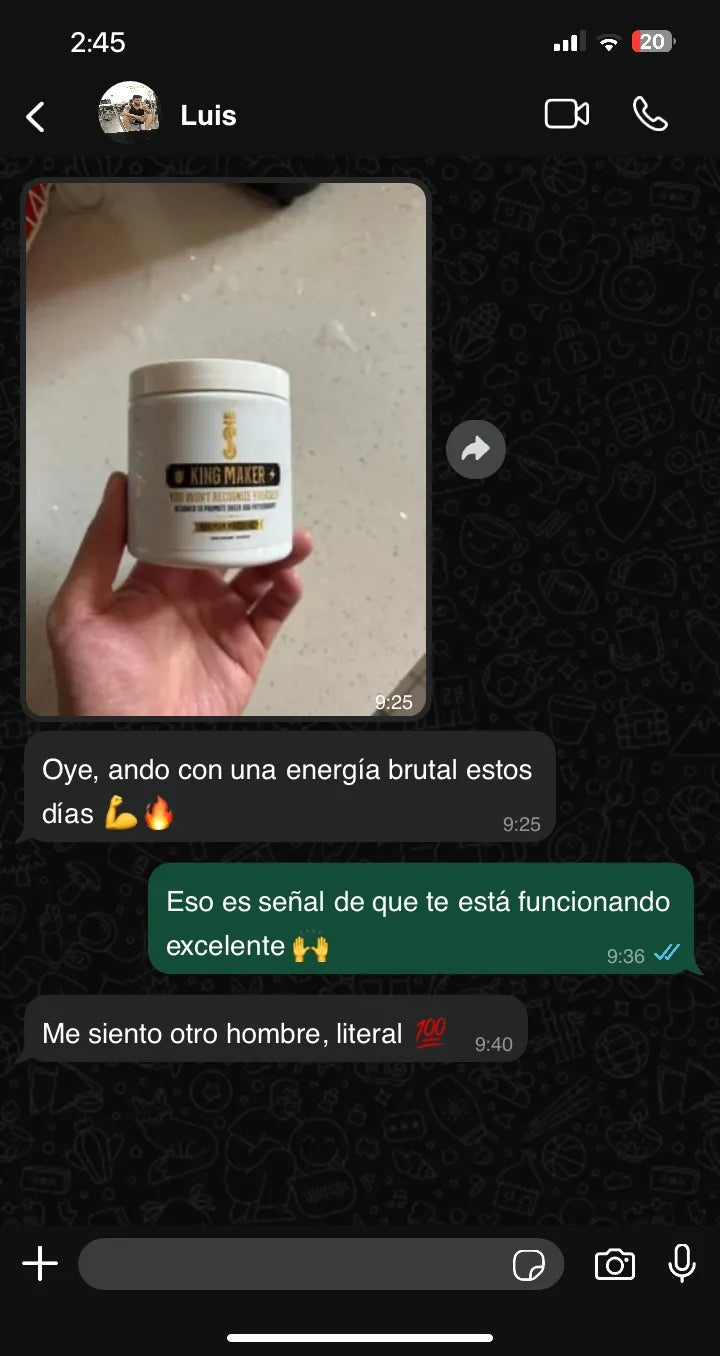Screen dimensions: 720x1356
Task: Open the King Maker photo sent by Luis
Action: pos(226,448)
